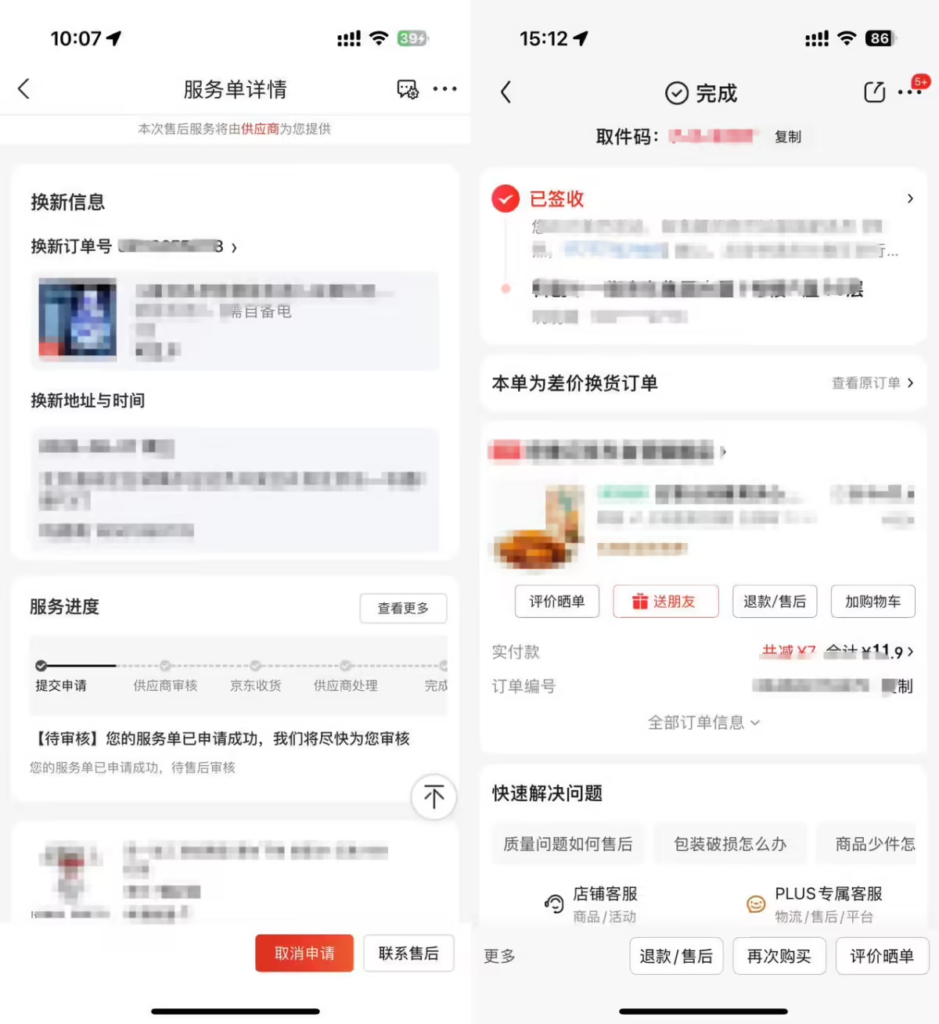
Task: Open the more options menu on 服务单详情
Action: coord(445,89)
